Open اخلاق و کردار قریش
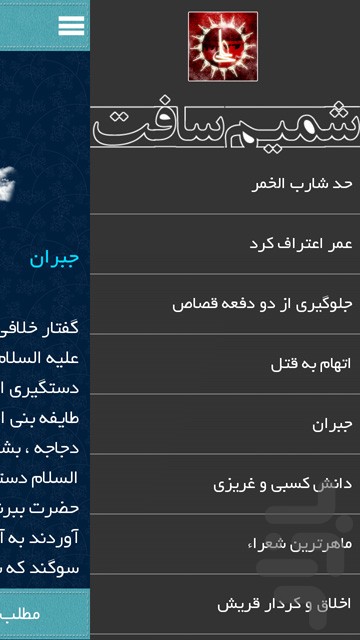360x640 pixels. tap(225, 604)
